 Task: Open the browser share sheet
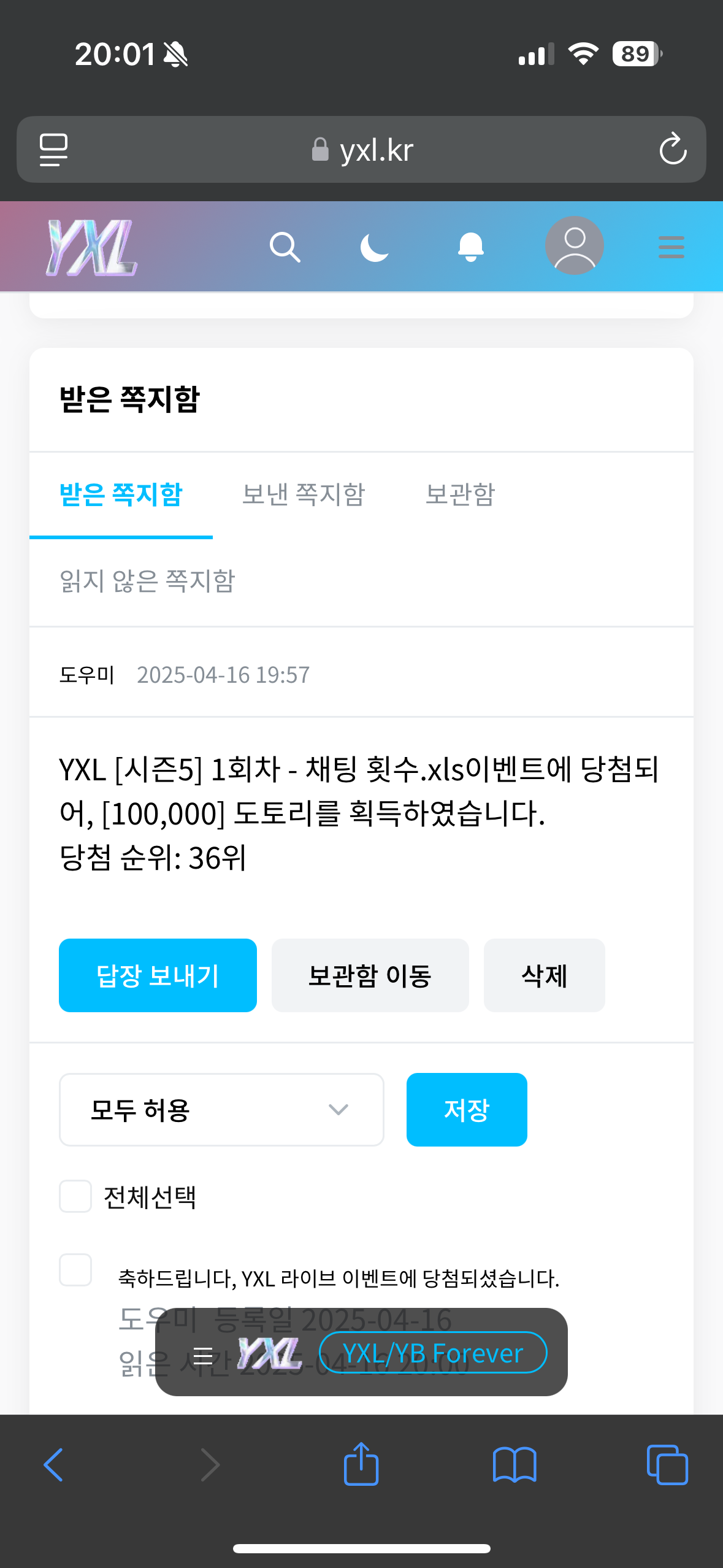361,1465
